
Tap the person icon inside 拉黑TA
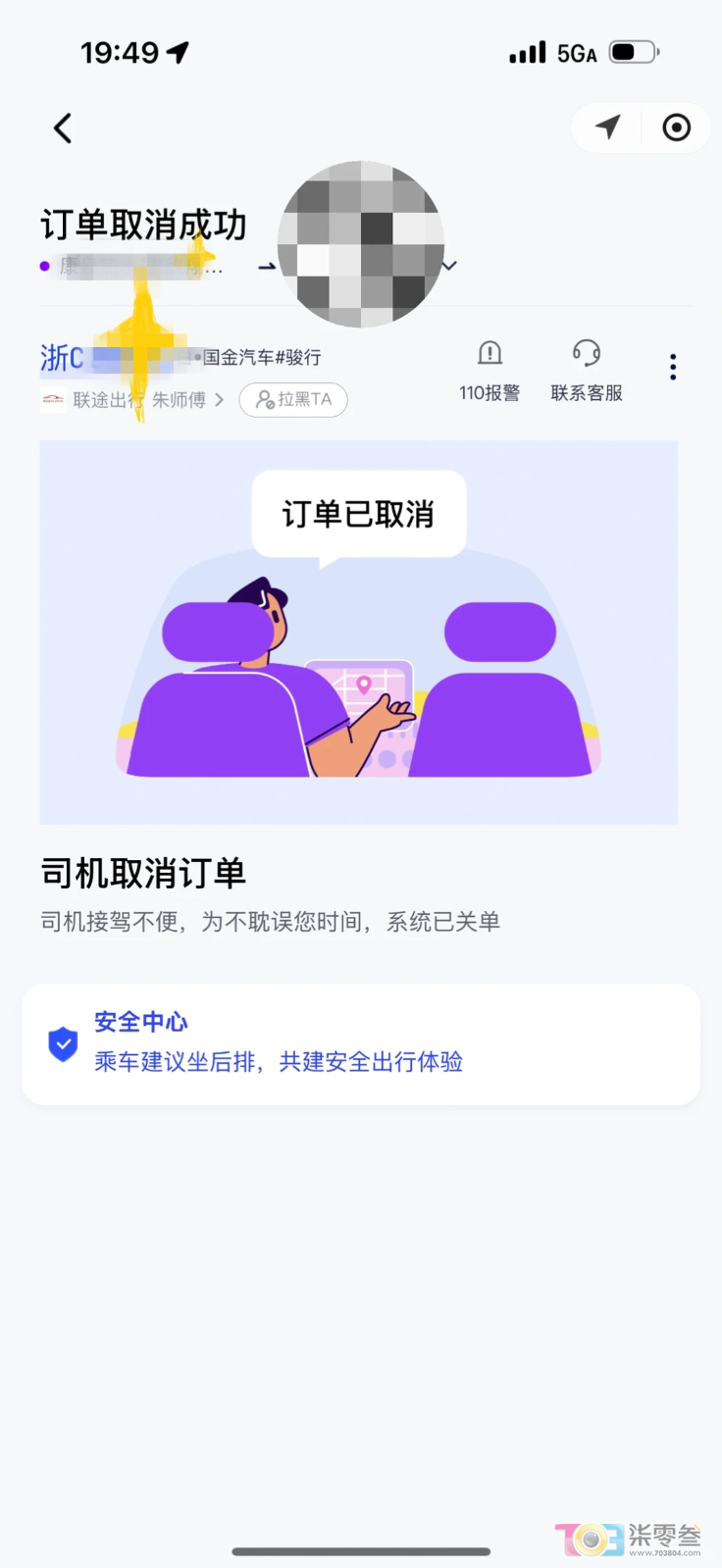coord(264,400)
